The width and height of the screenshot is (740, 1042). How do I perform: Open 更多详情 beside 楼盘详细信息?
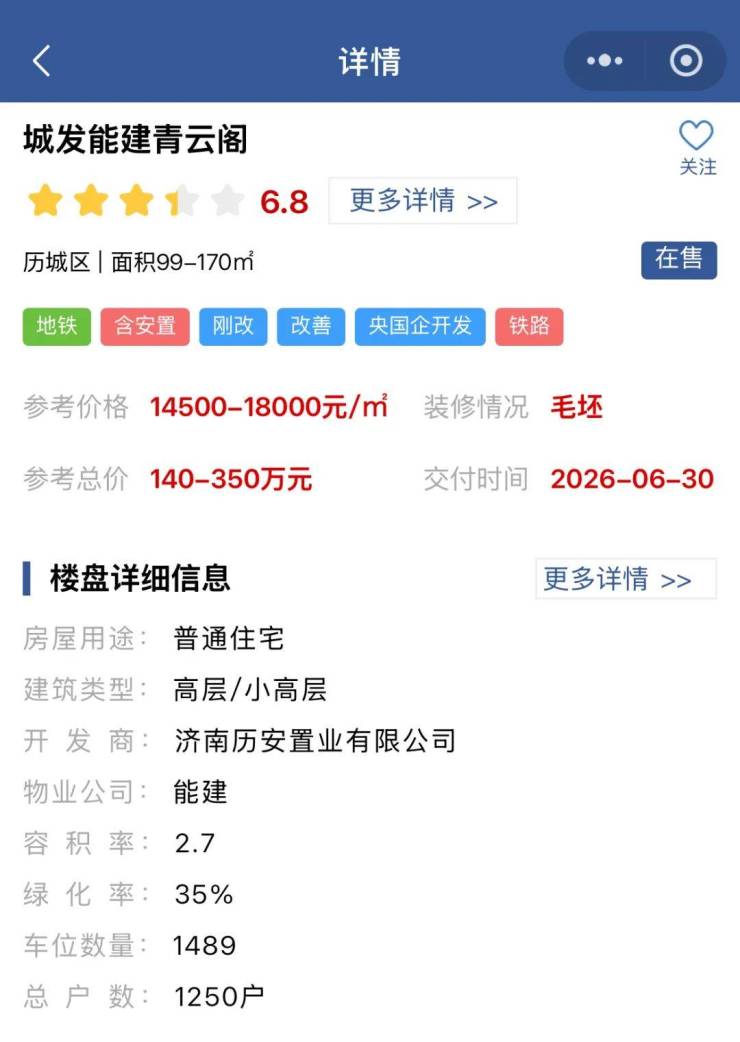[626, 579]
